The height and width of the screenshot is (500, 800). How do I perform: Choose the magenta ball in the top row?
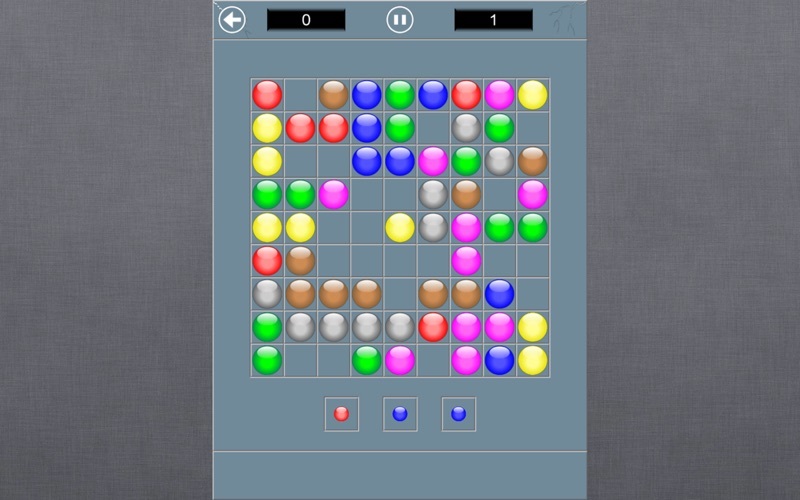click(499, 95)
